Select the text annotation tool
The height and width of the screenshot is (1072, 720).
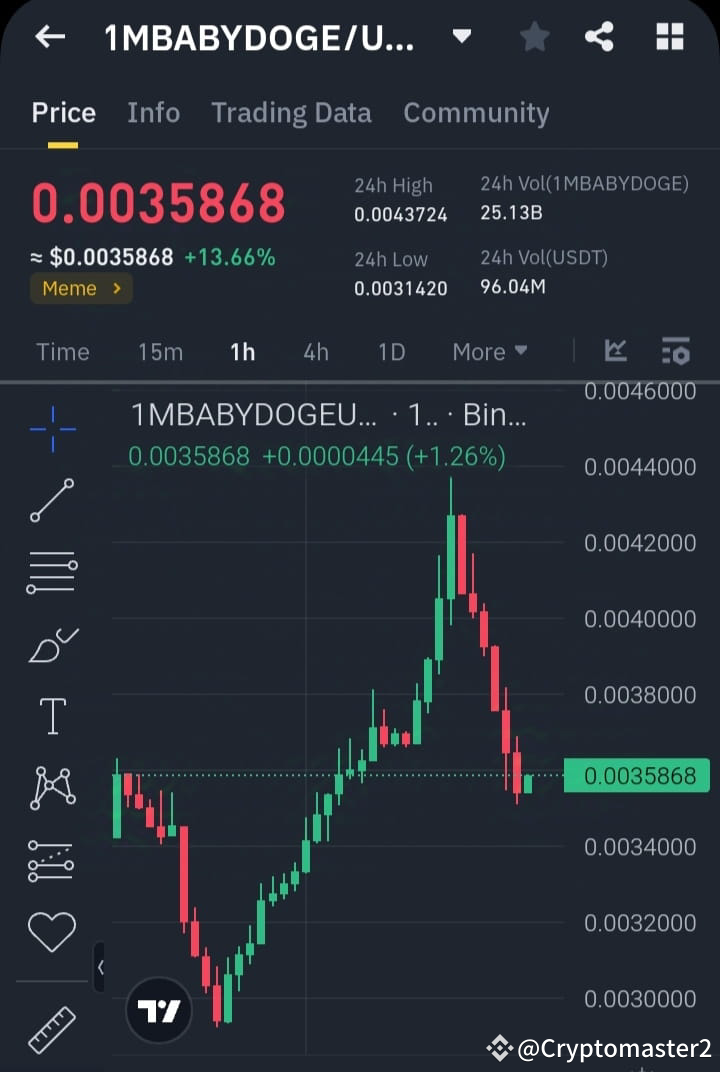(51, 715)
